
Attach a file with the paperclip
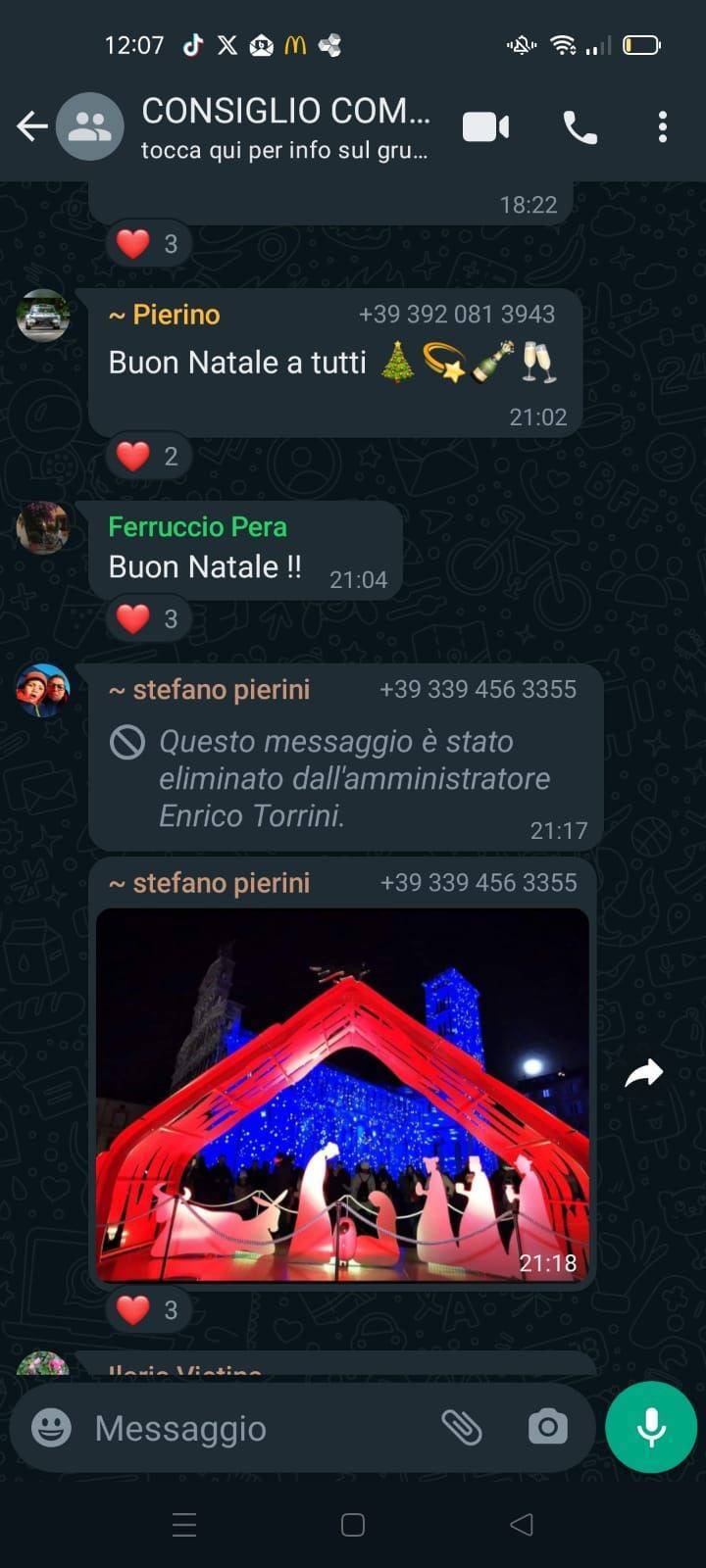[462, 1428]
